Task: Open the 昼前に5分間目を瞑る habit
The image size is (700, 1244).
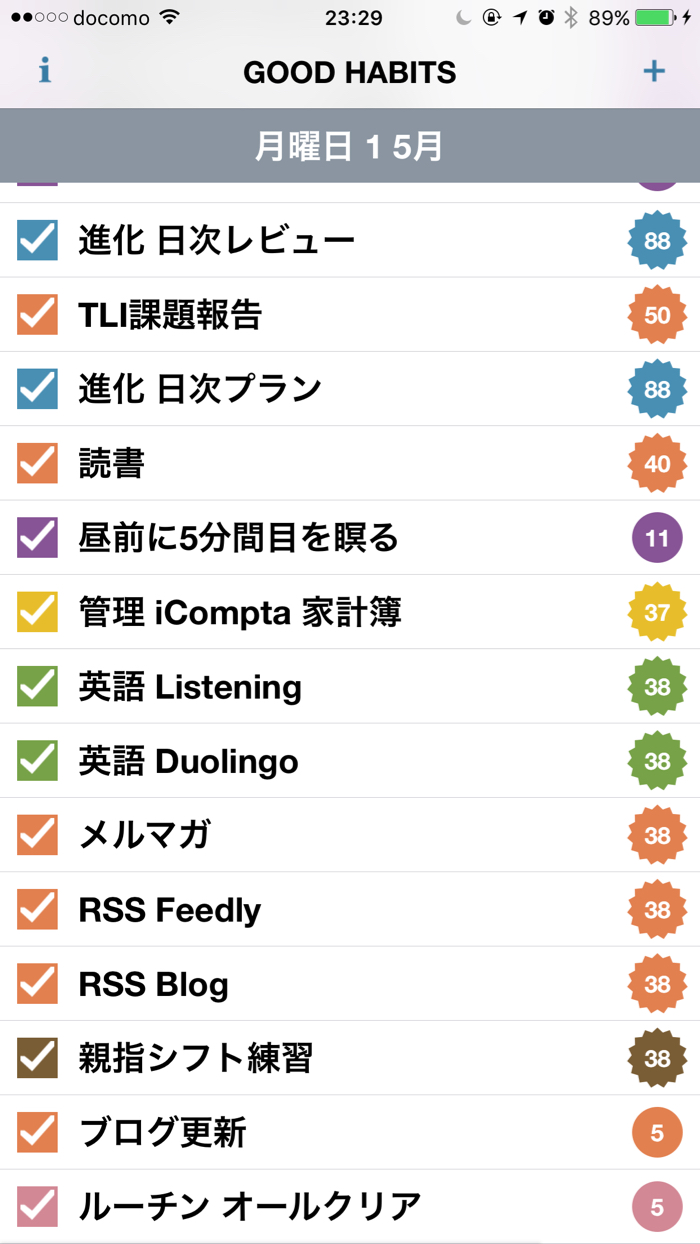Action: point(350,538)
